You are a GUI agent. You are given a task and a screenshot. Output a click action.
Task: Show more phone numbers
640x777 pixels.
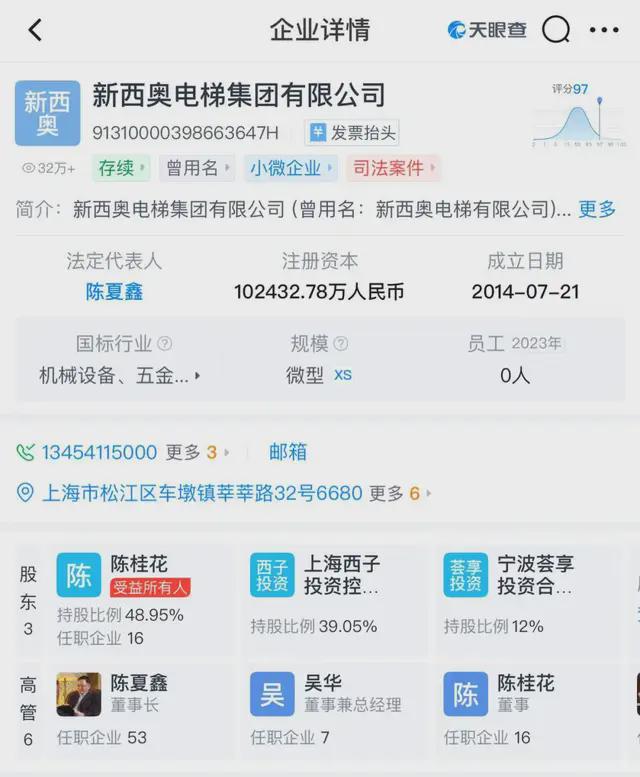coord(198,452)
